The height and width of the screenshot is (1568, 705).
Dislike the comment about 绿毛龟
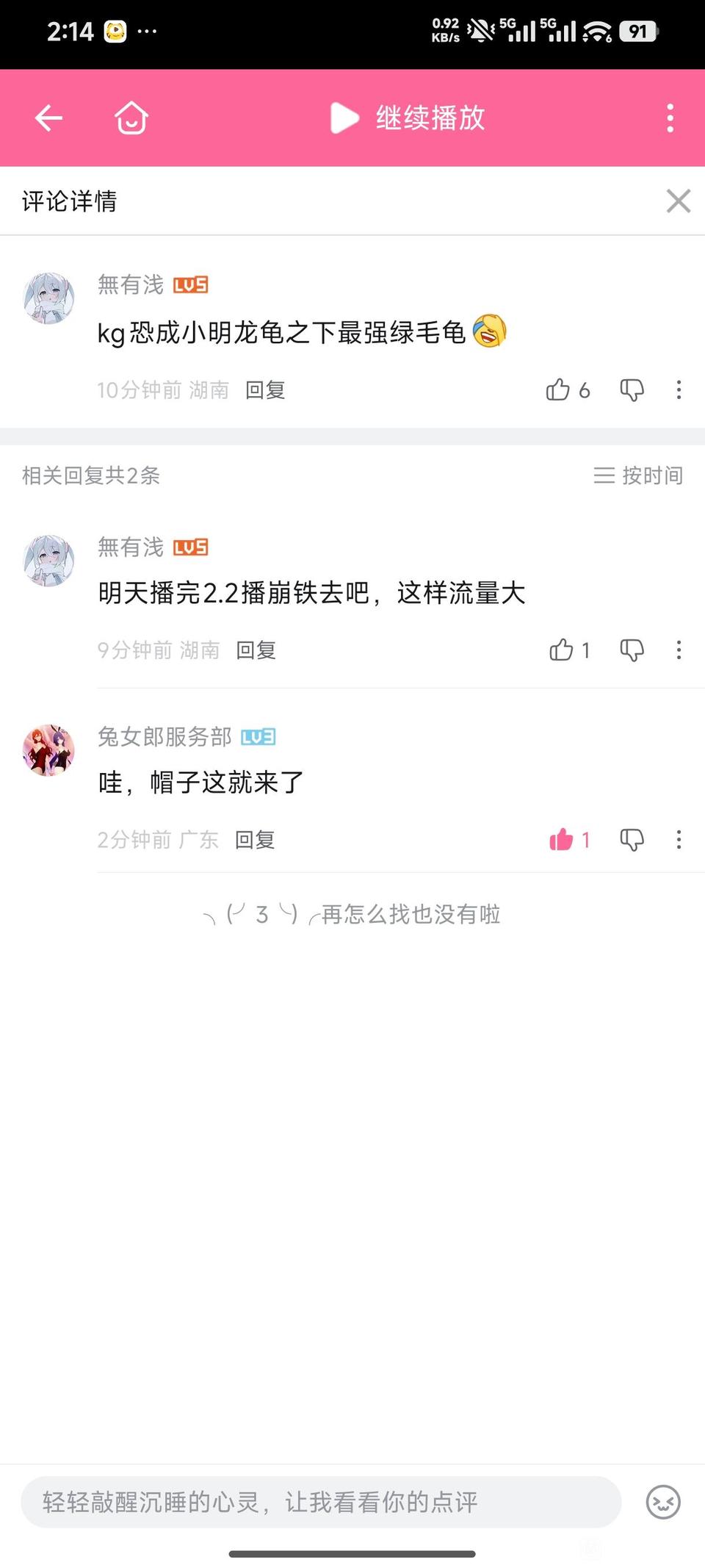[632, 389]
